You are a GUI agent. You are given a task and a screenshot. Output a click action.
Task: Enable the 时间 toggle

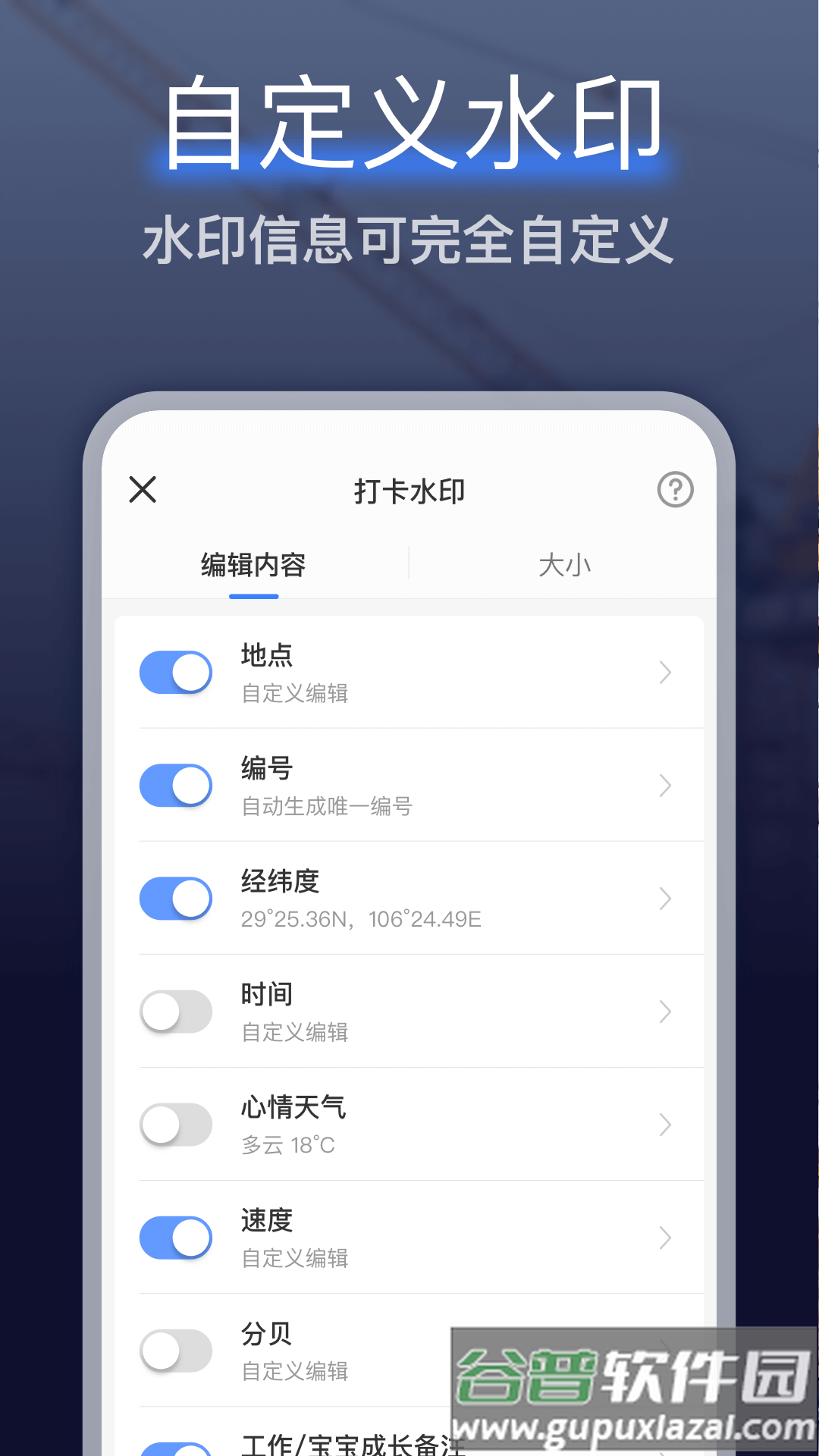tap(176, 1012)
